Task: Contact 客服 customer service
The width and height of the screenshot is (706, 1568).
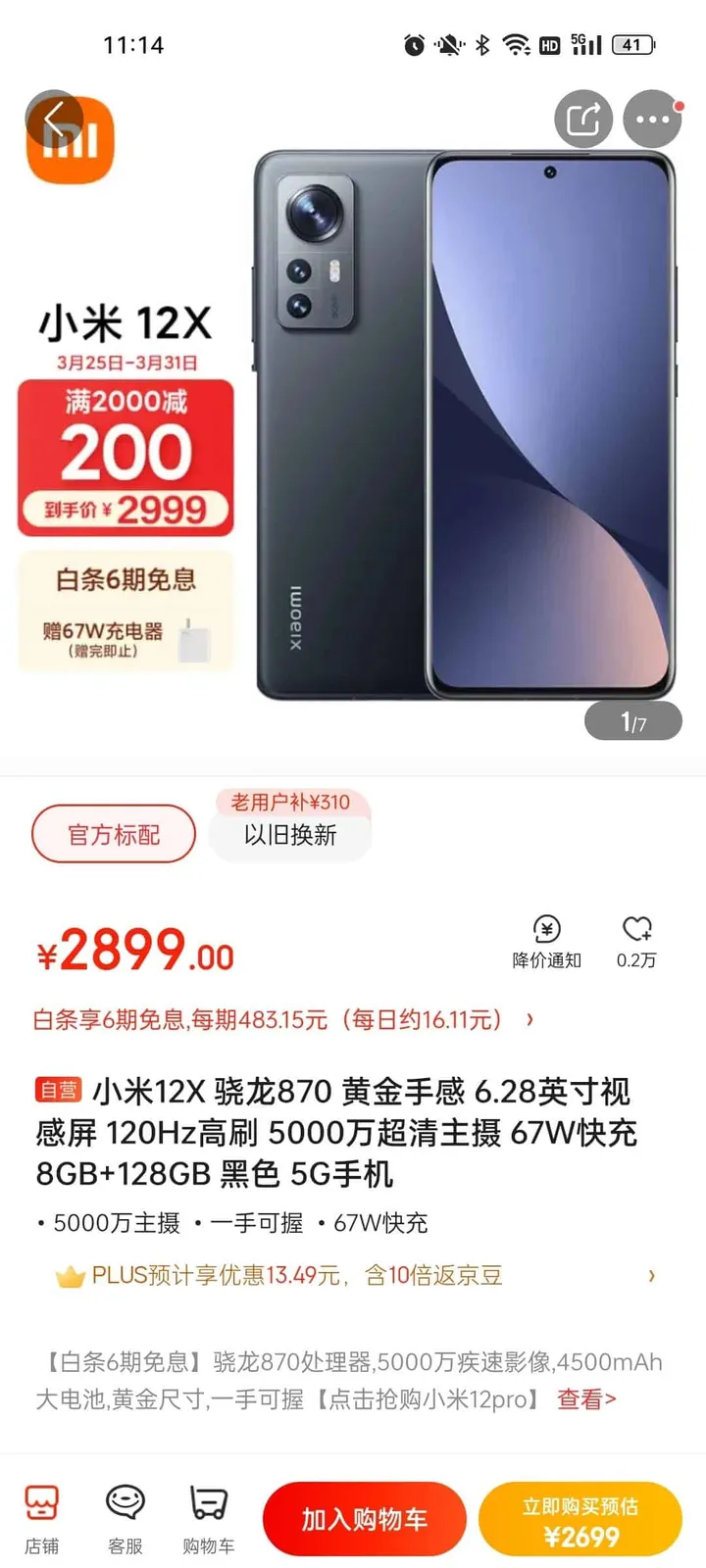Action: (126, 1517)
